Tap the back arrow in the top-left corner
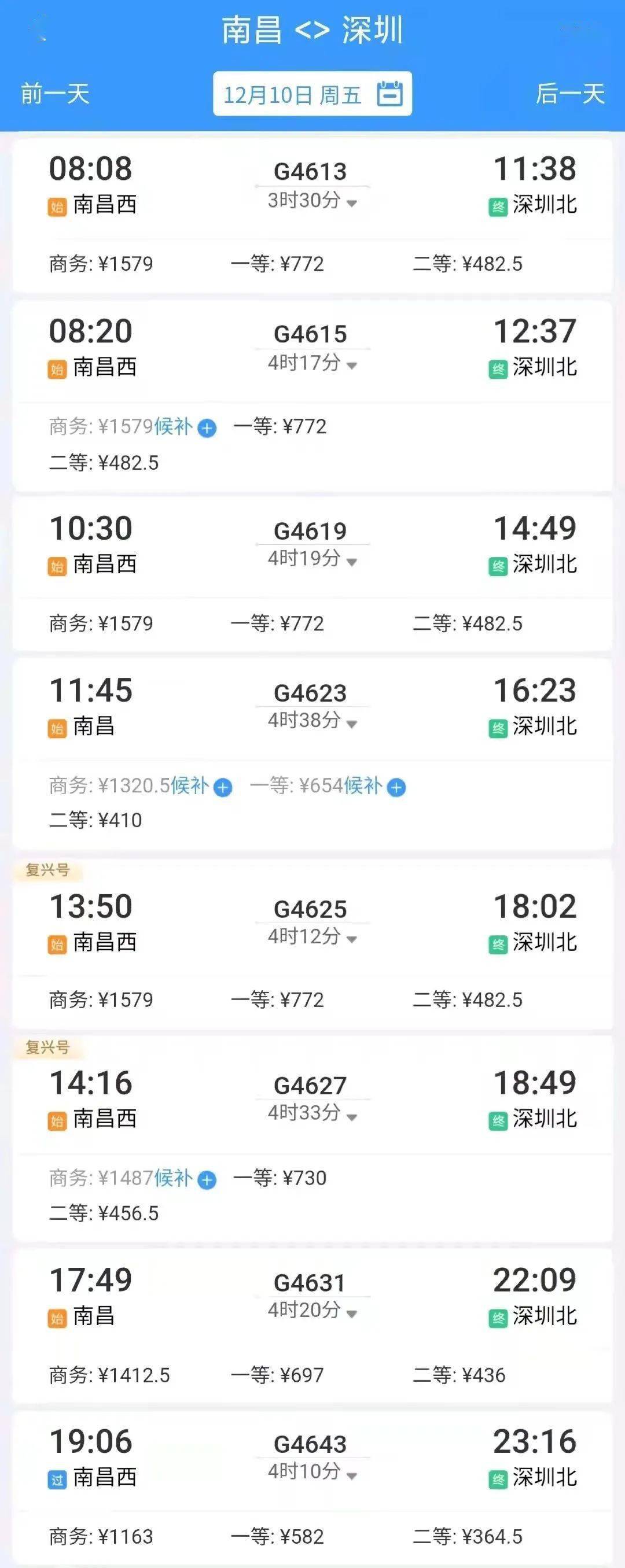Viewport: 625px width, 1568px height. pyautogui.click(x=38, y=28)
